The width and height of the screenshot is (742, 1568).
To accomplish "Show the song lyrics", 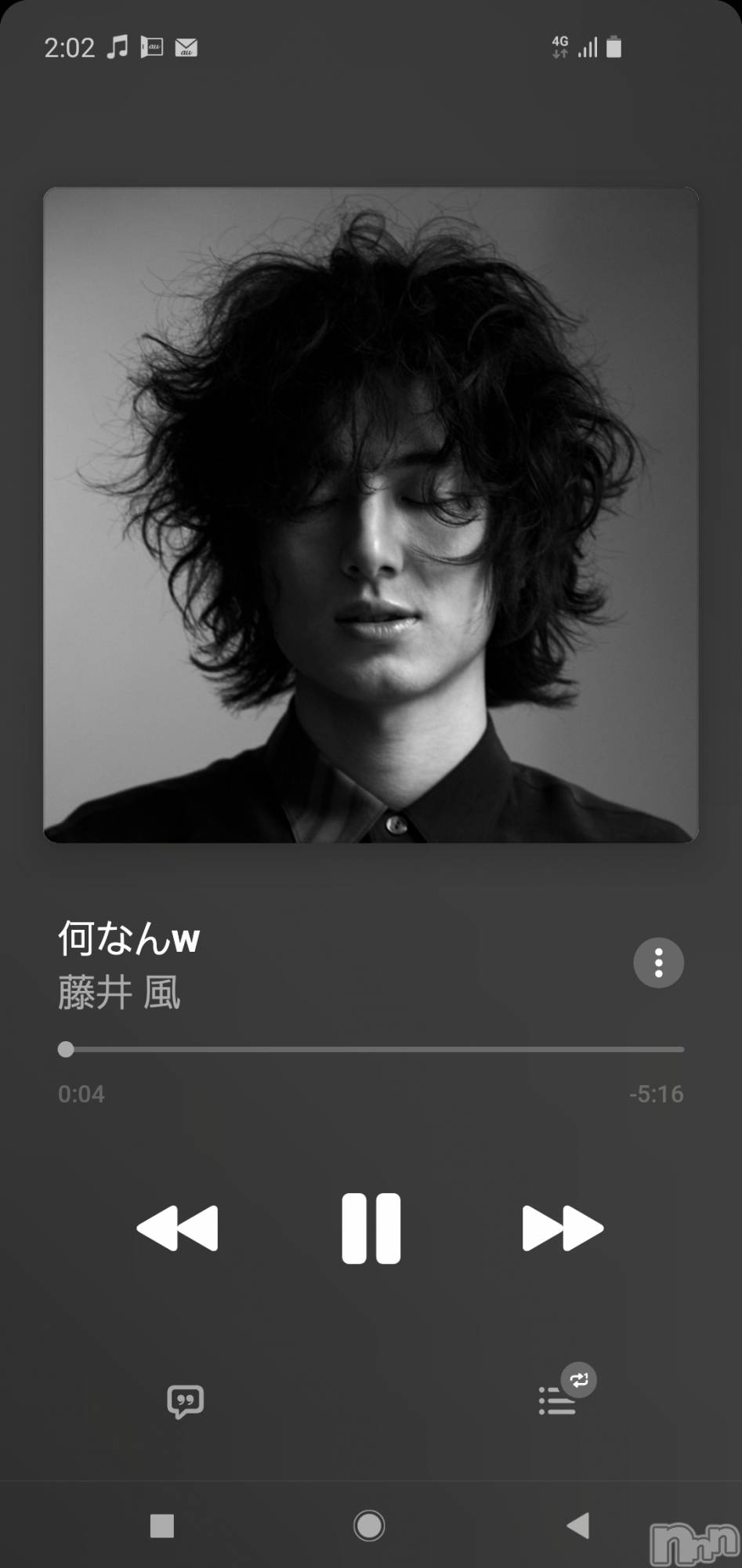I will [x=185, y=1401].
